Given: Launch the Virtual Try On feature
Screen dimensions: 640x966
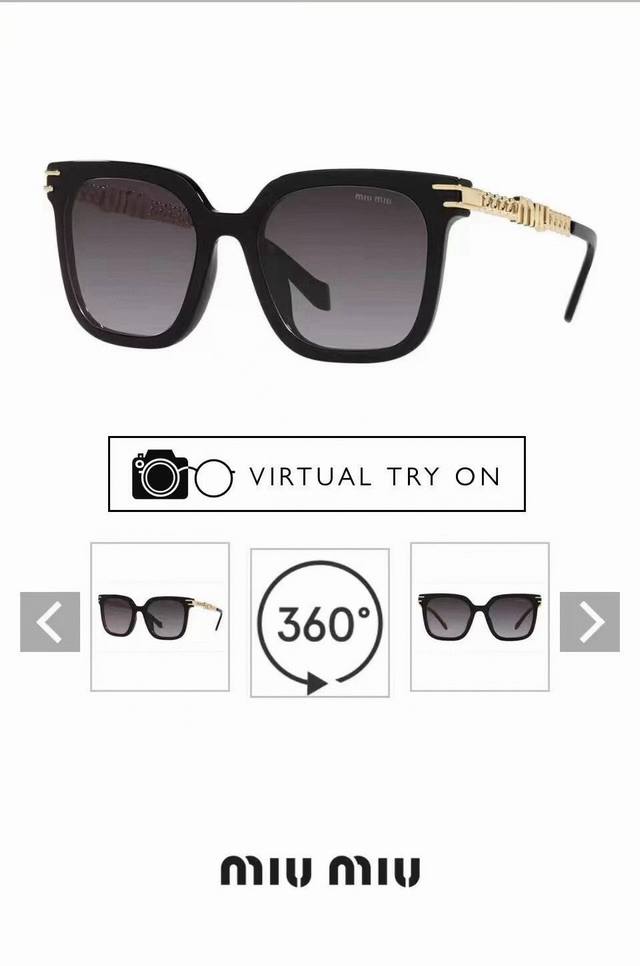Looking at the screenshot, I should pyautogui.click(x=316, y=475).
